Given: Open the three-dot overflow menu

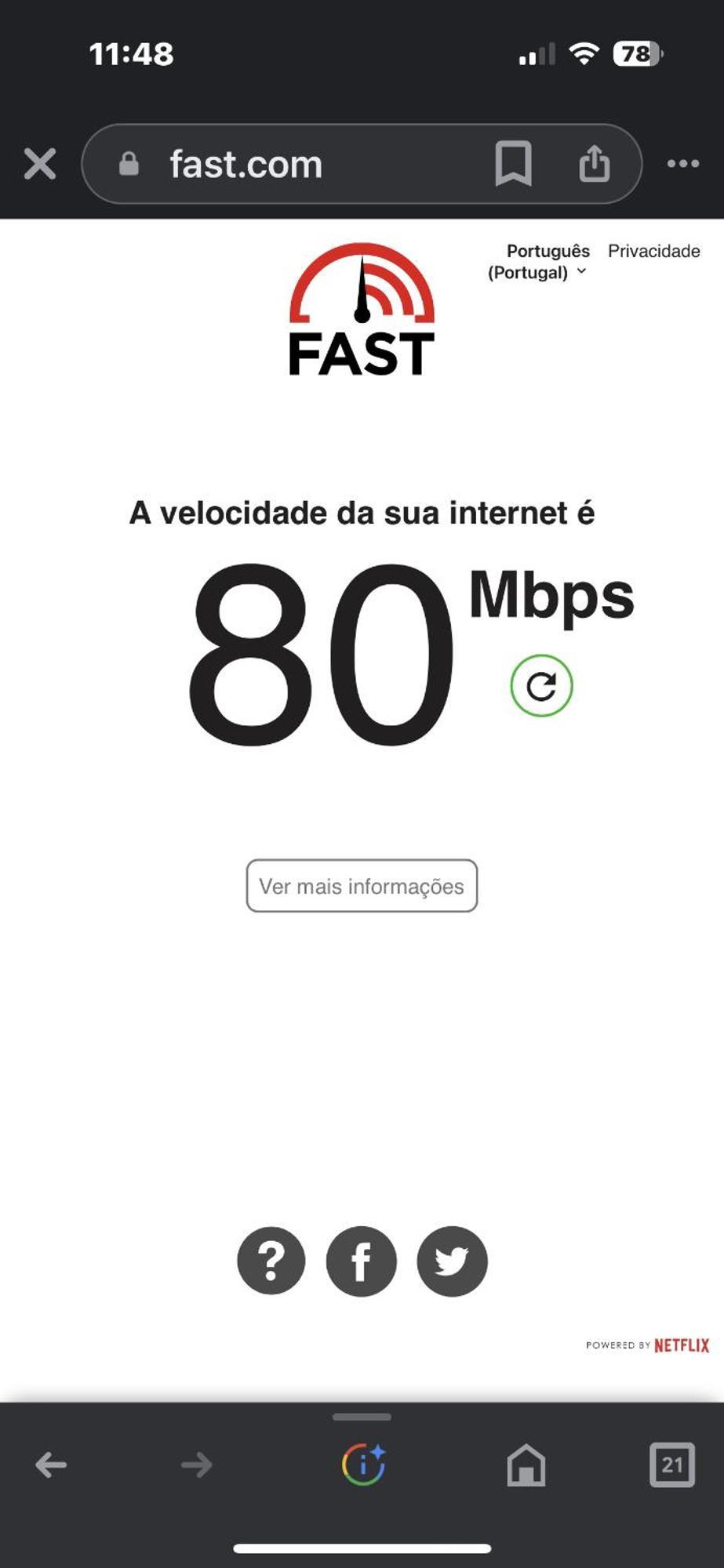Looking at the screenshot, I should pyautogui.click(x=682, y=164).
